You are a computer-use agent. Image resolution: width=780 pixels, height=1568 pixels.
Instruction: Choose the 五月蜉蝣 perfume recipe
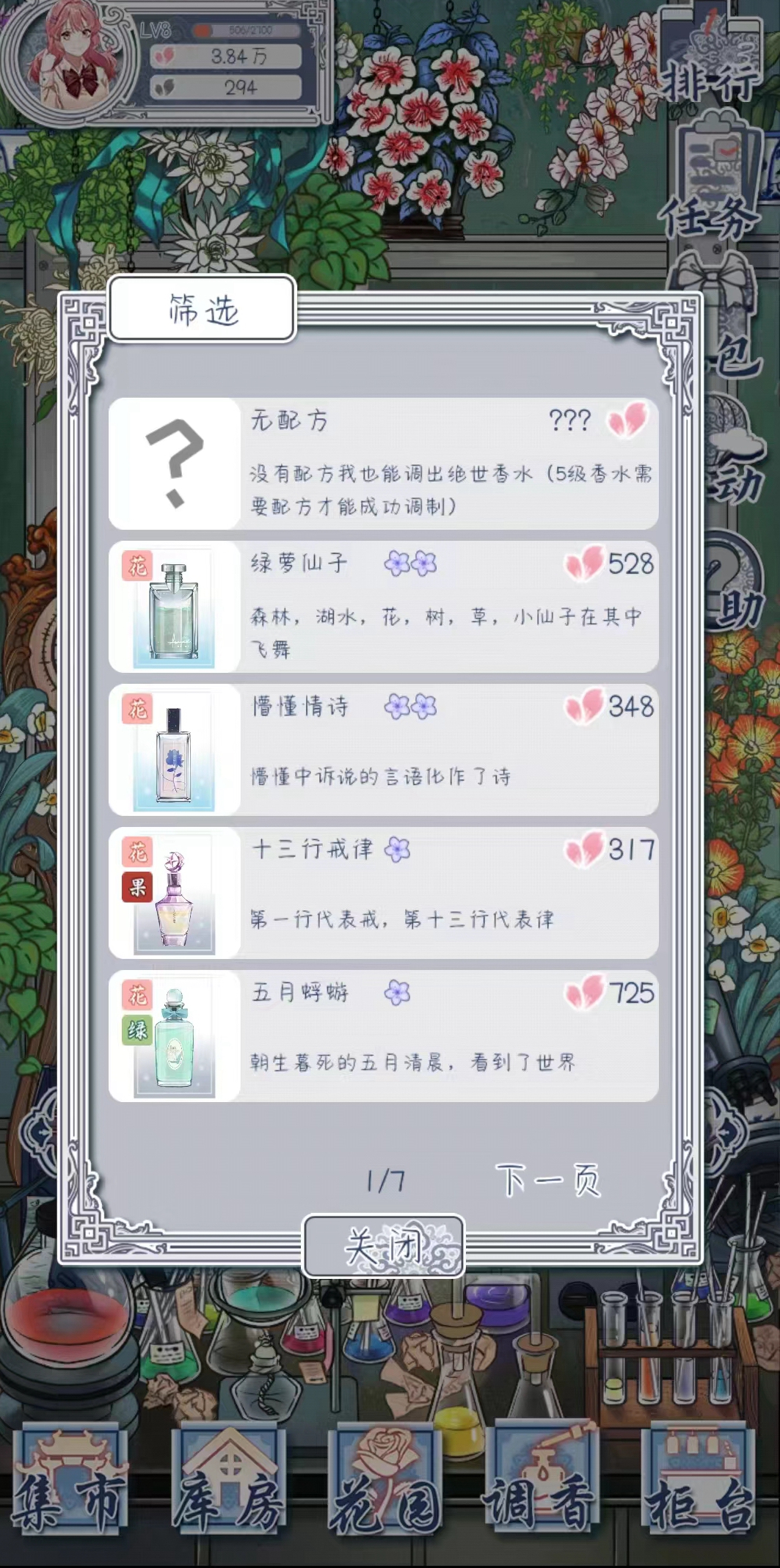pyautogui.click(x=383, y=1035)
